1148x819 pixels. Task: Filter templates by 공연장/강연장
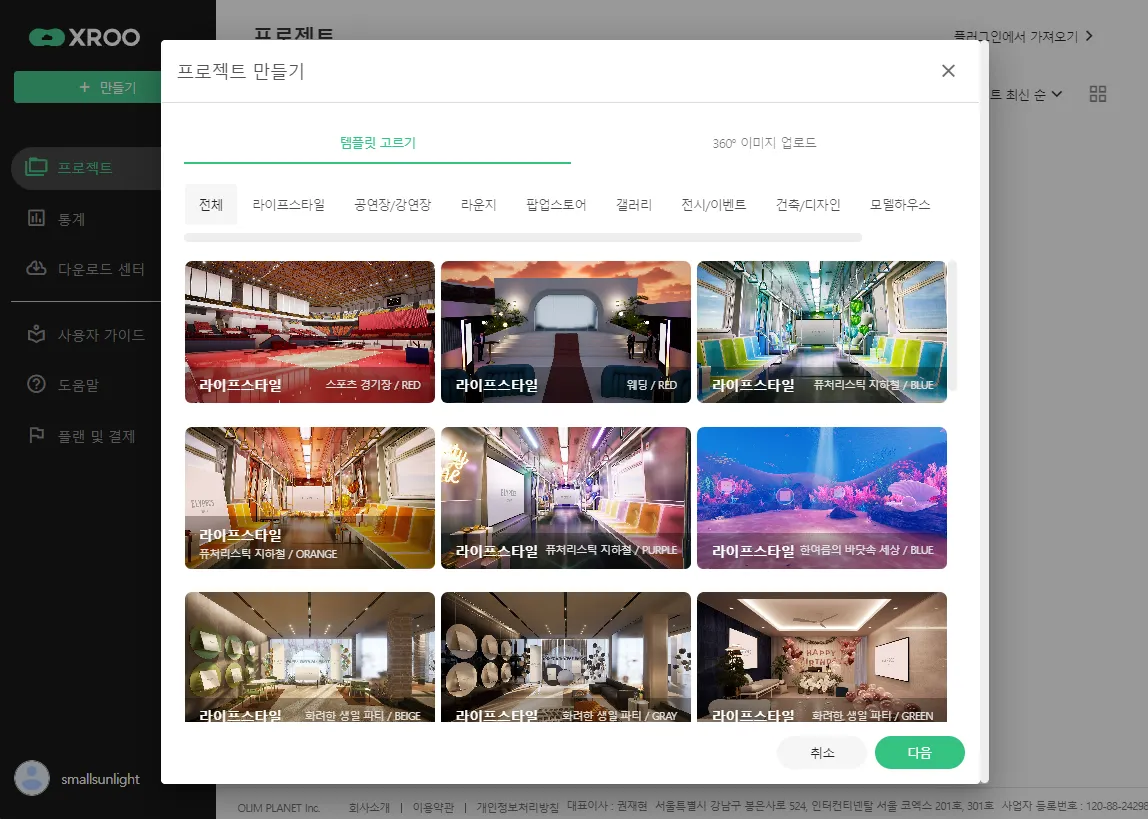point(392,205)
